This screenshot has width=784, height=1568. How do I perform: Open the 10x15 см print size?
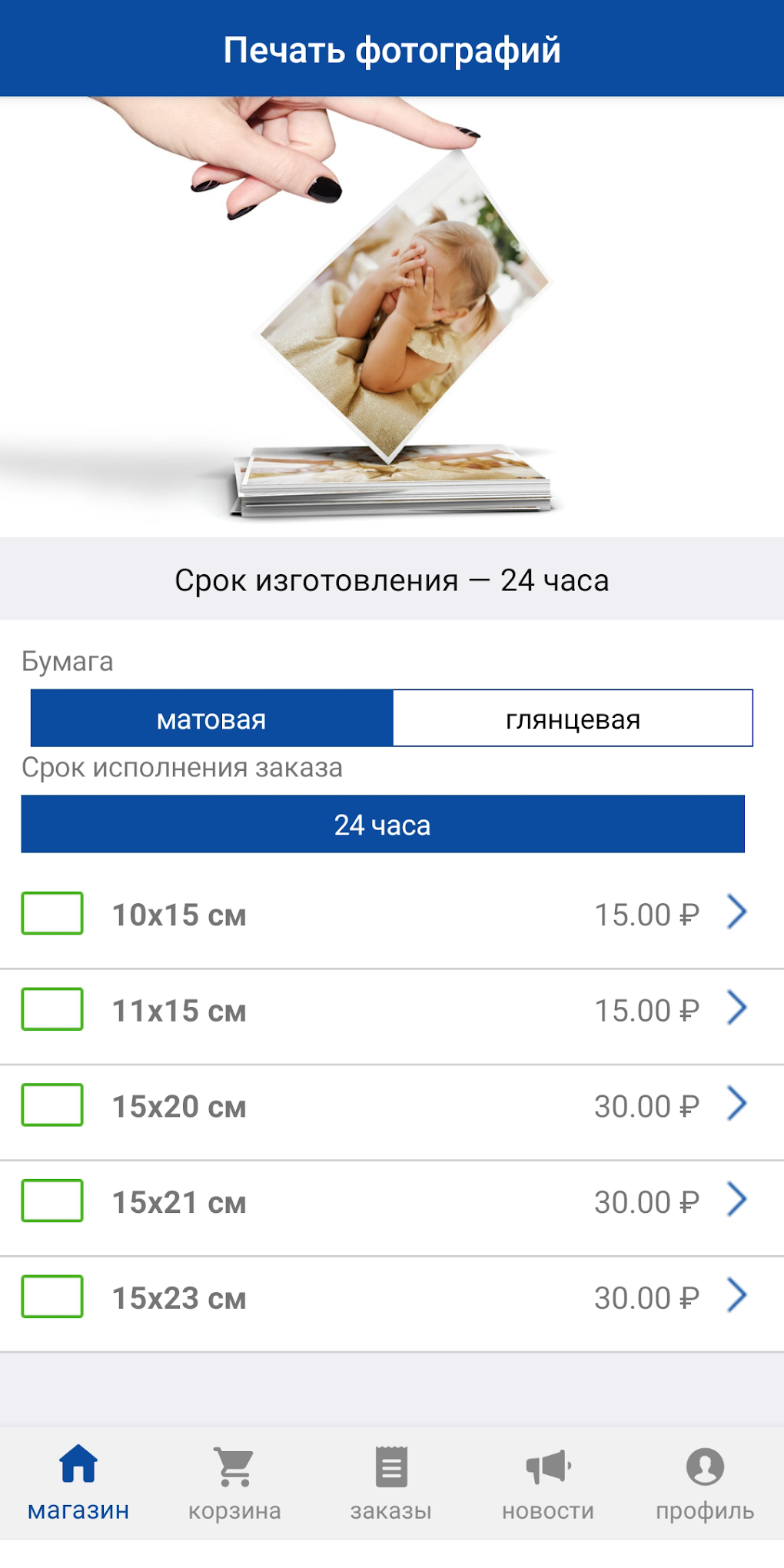384,915
